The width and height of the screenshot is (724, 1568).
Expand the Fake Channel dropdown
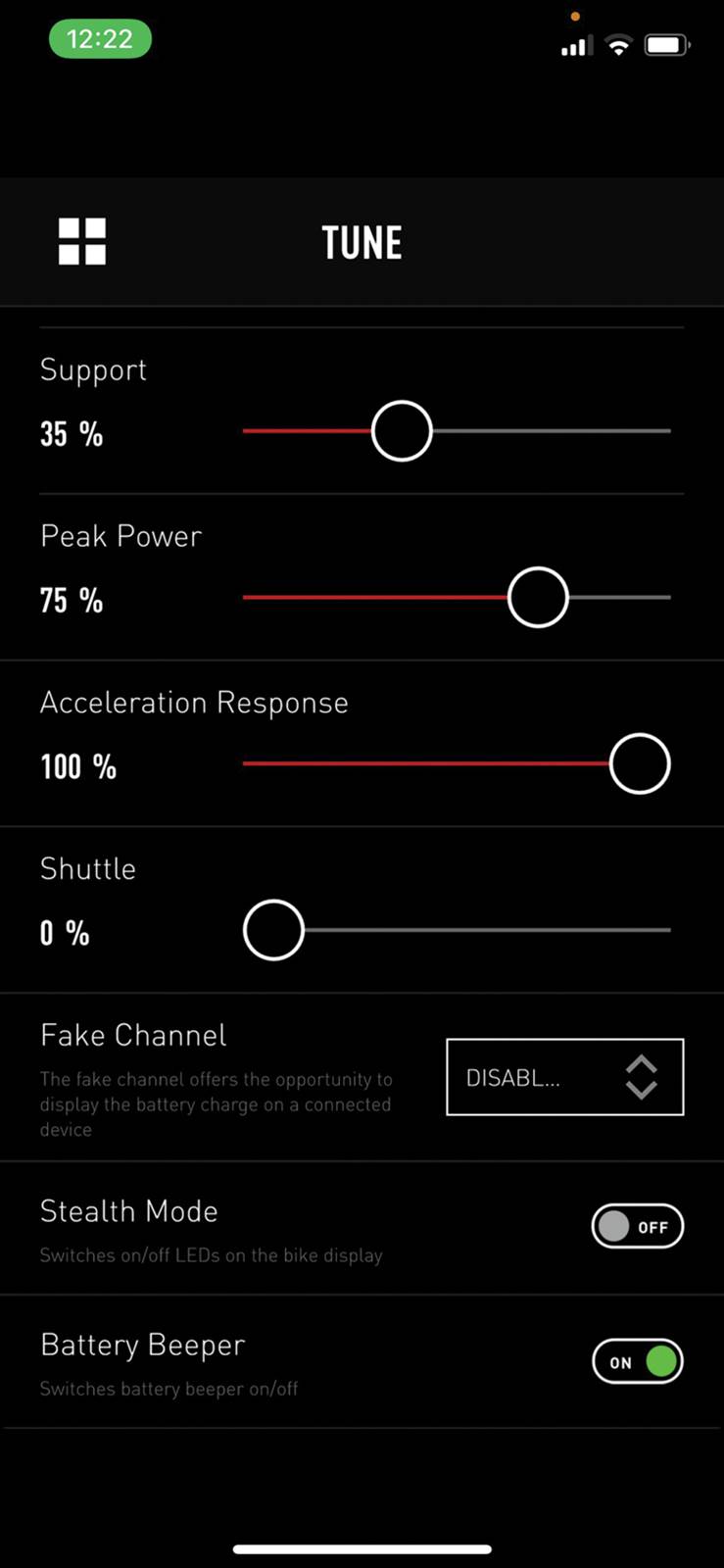click(x=565, y=1077)
